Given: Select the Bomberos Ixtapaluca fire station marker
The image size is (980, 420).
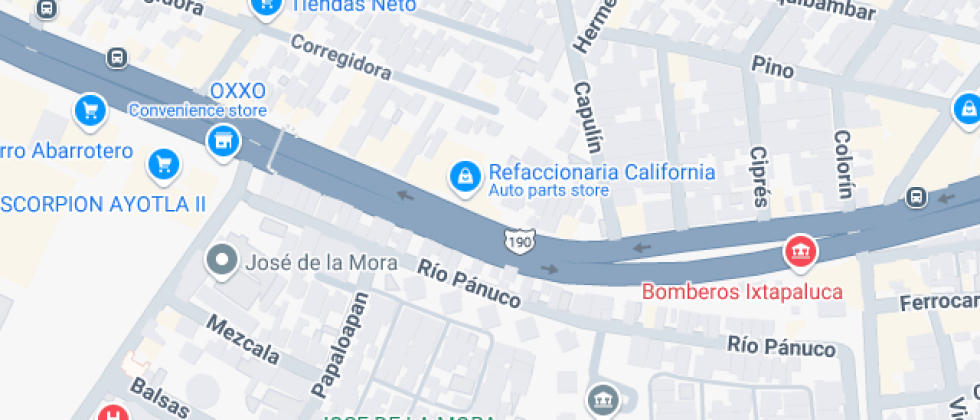Looking at the screenshot, I should (800, 252).
